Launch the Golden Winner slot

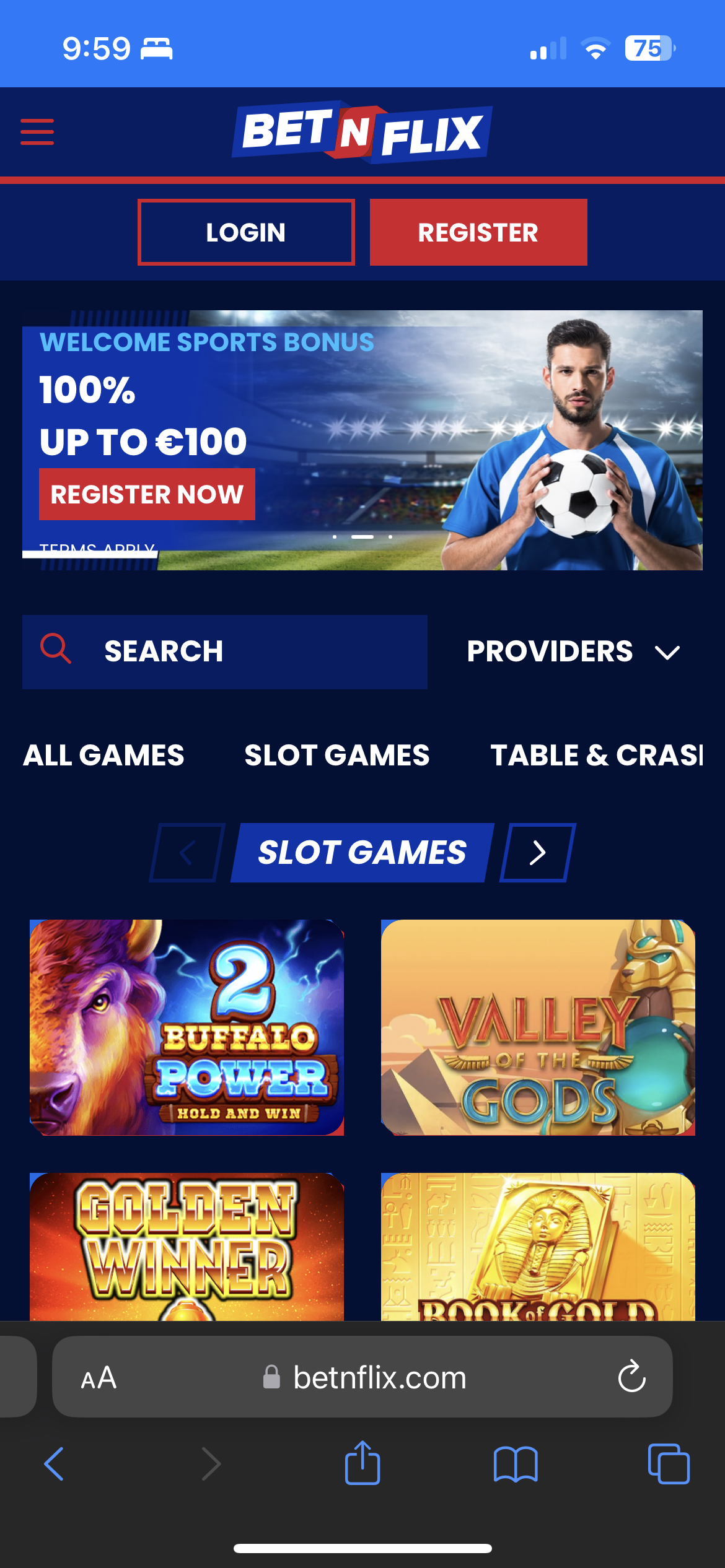click(x=187, y=1246)
